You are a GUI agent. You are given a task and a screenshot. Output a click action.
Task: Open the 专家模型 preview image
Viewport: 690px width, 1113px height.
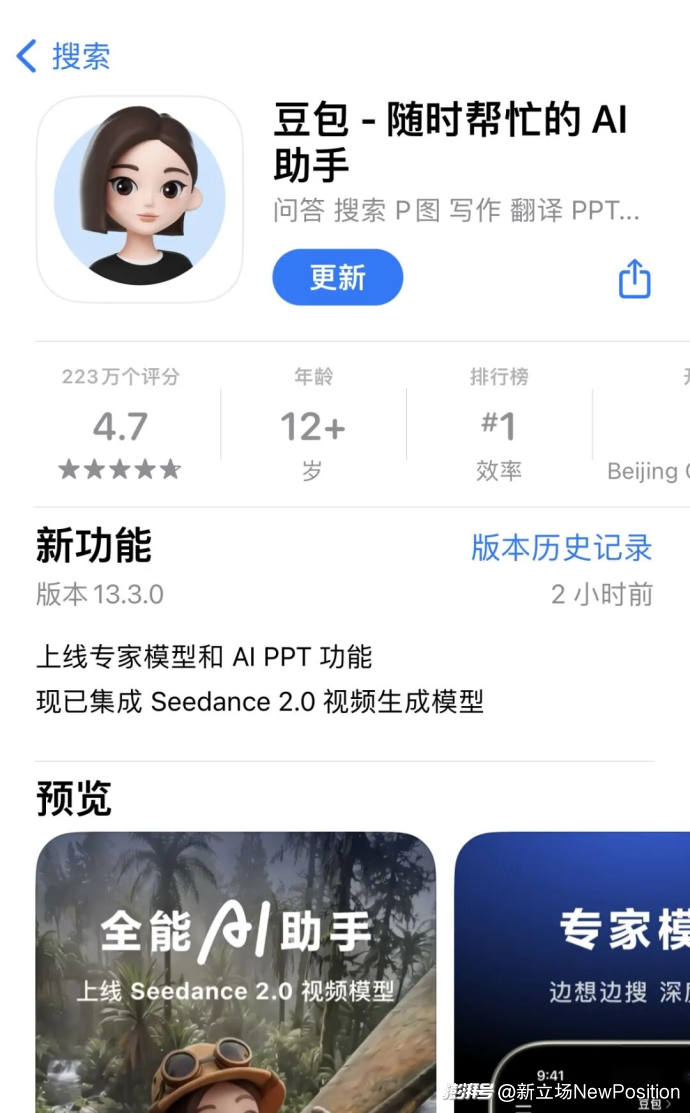[572, 972]
